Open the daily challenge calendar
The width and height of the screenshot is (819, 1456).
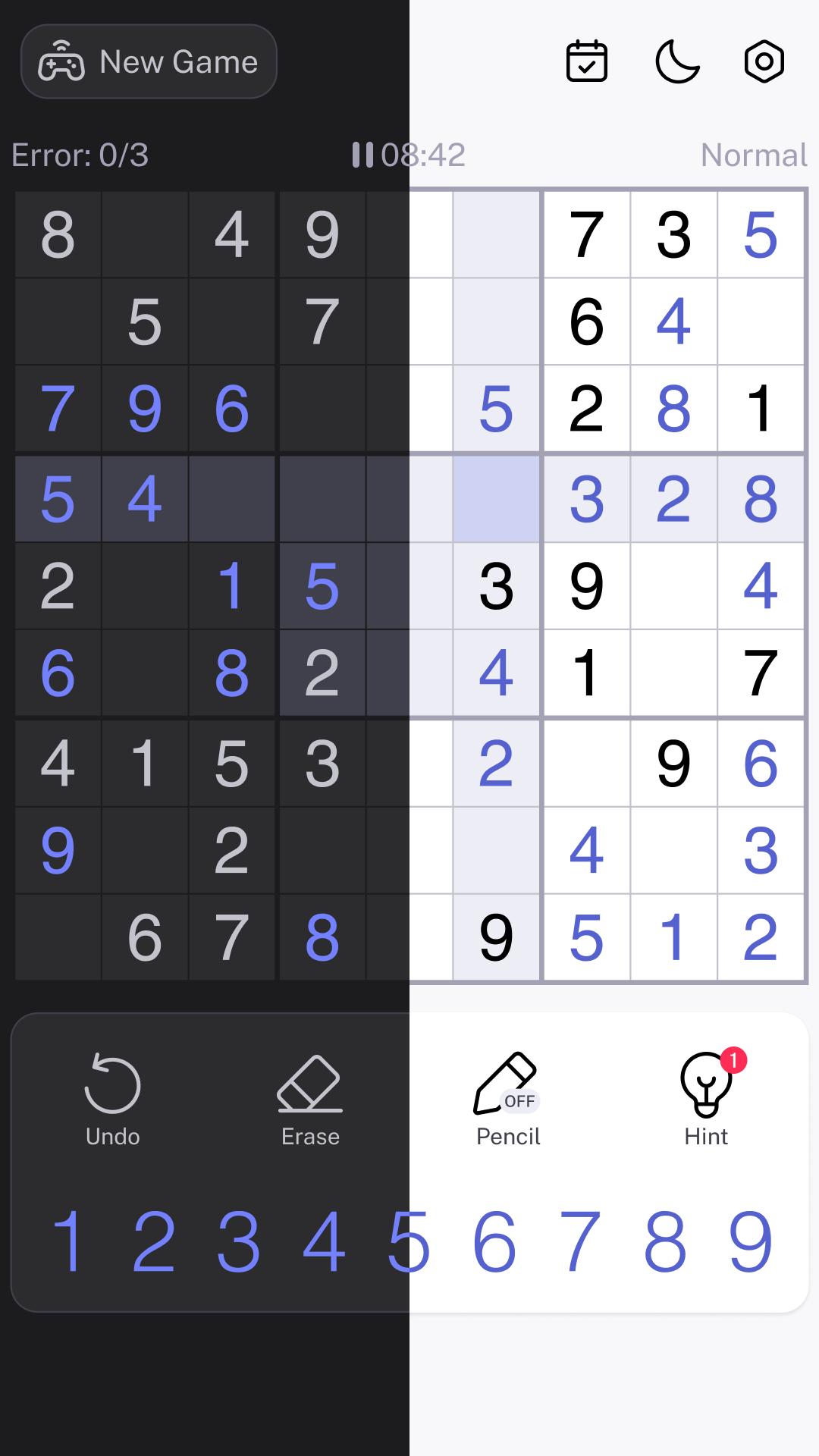coord(587,61)
